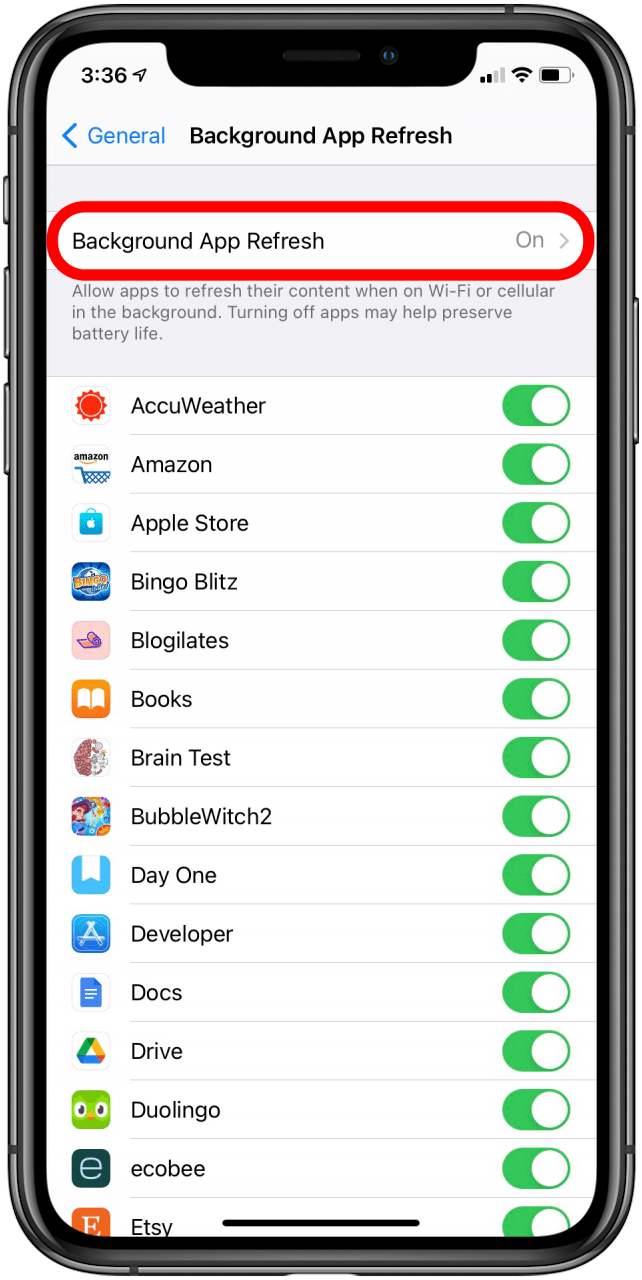This screenshot has height=1280, width=642.
Task: Disable Duolingo background refresh
Action: click(536, 1110)
